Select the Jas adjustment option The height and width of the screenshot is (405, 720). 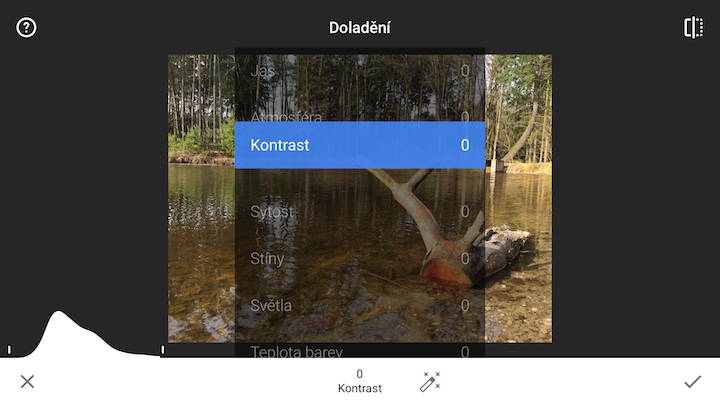(359, 71)
